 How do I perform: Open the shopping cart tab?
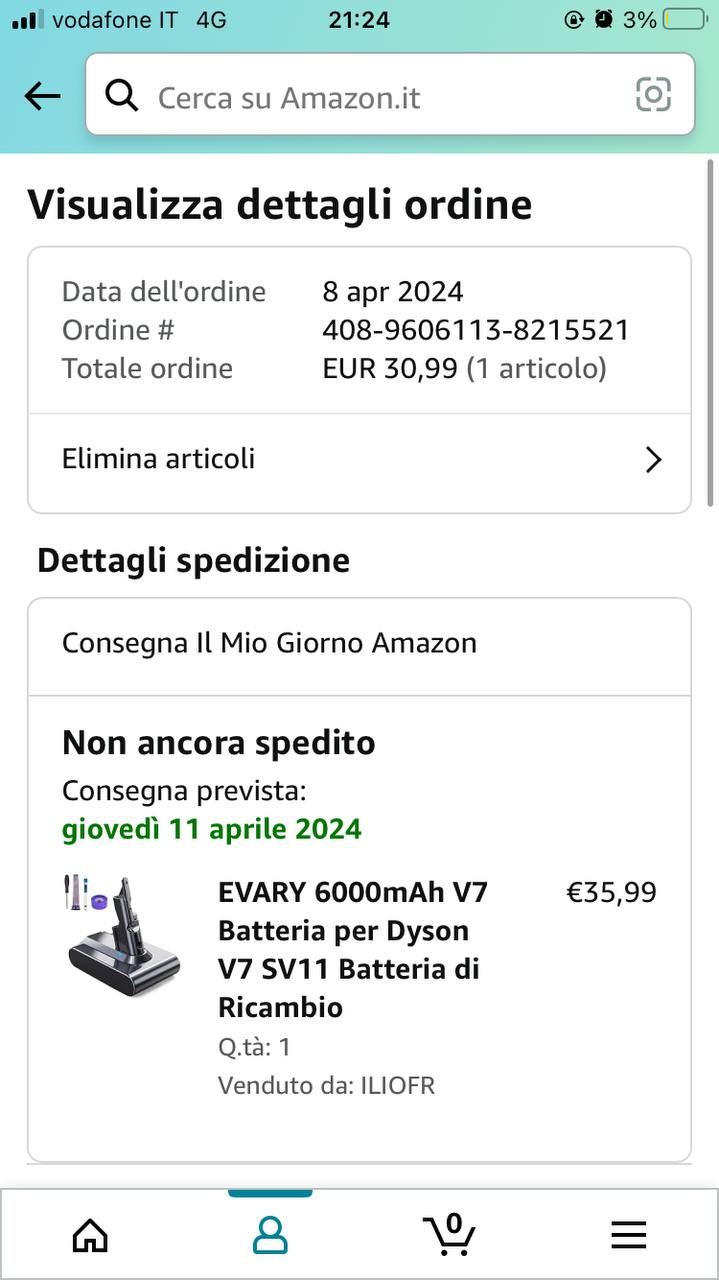(449, 1235)
